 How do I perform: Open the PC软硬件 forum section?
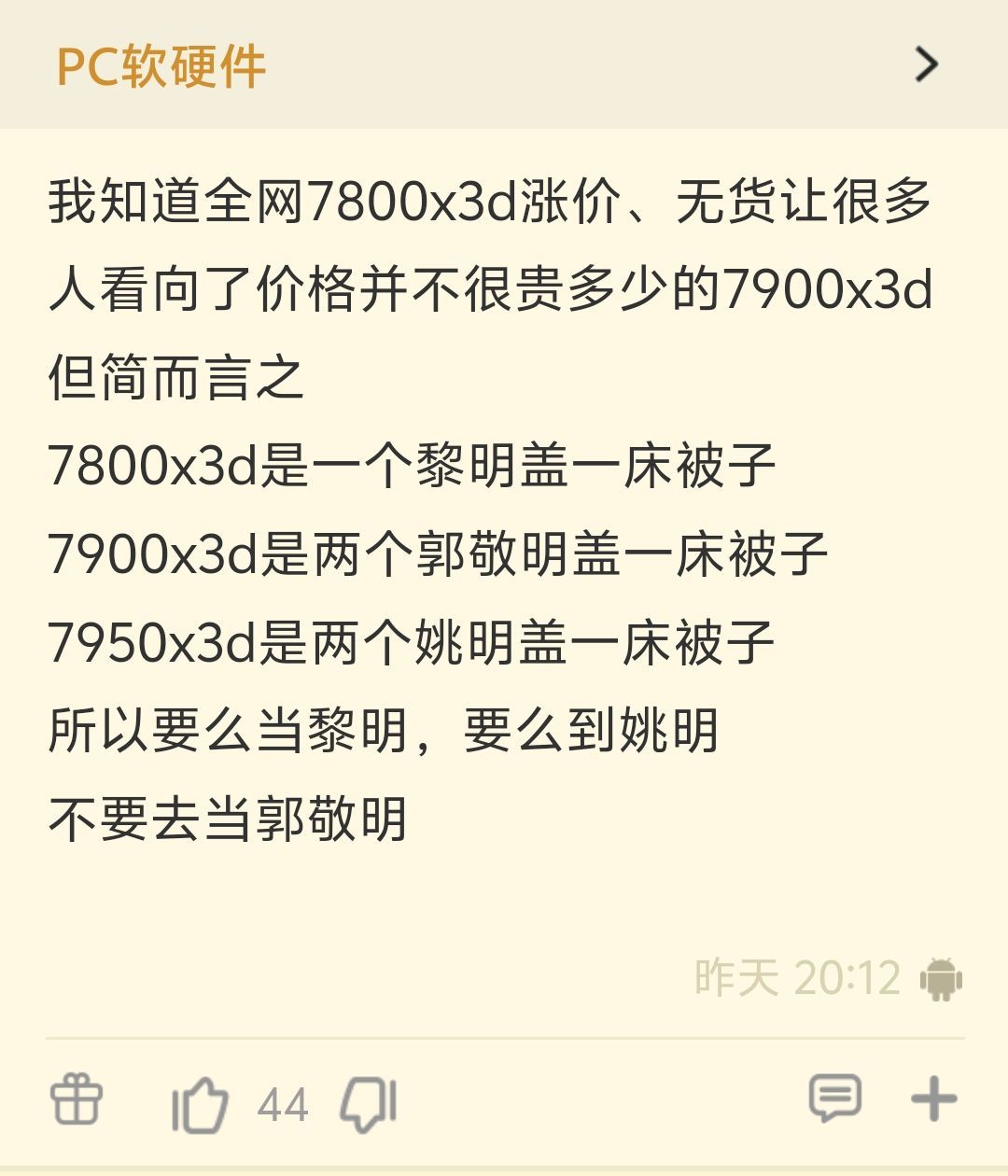(159, 63)
